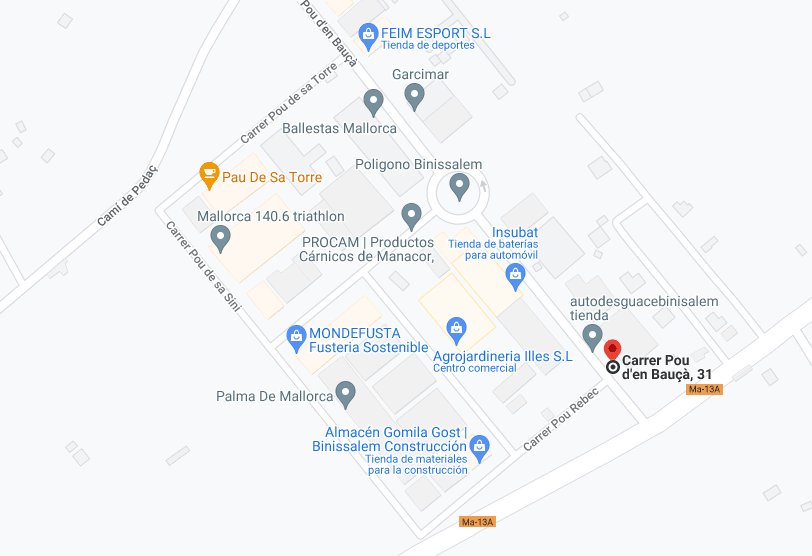Open the Mallorca 140.6 triathlon marker
812x556 pixels.
[x=221, y=238]
